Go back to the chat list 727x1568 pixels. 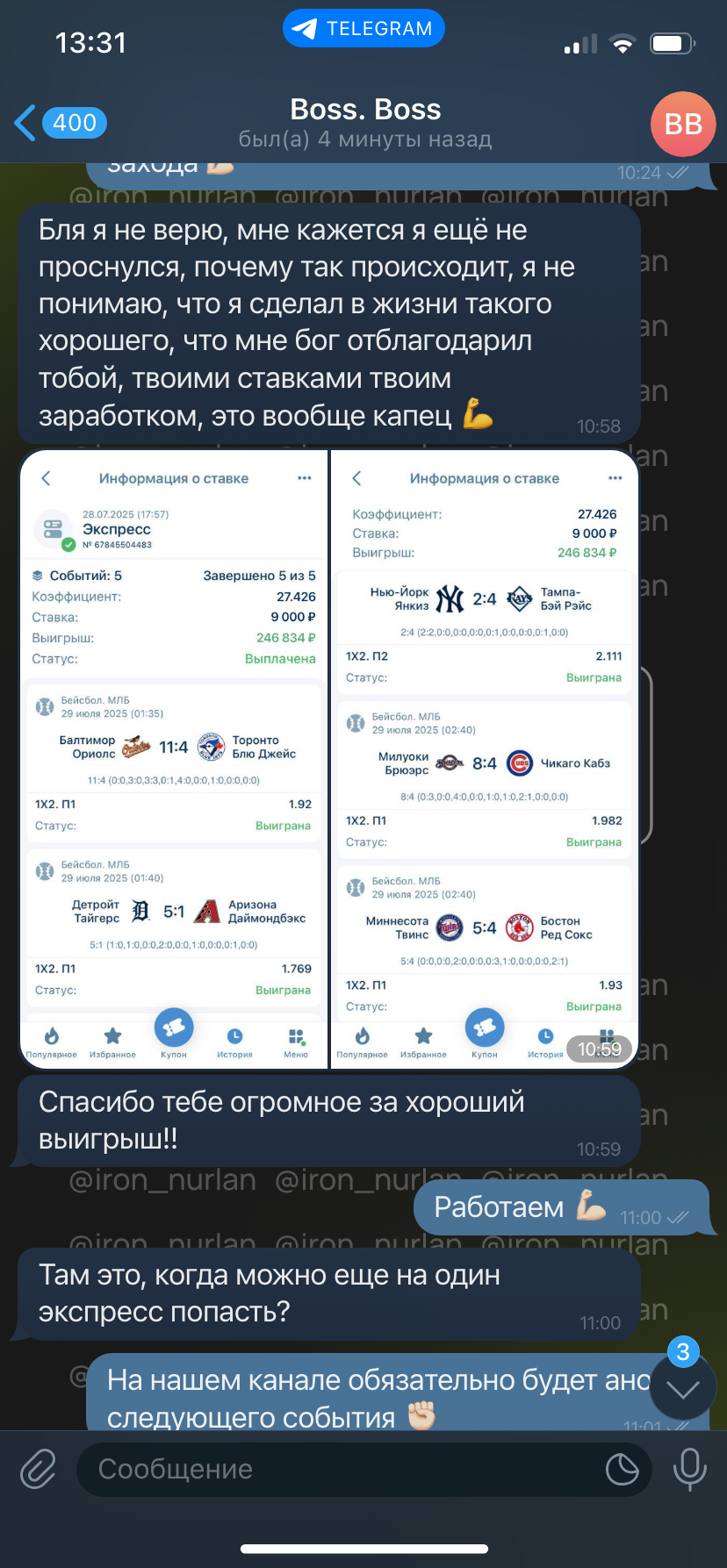(x=60, y=123)
